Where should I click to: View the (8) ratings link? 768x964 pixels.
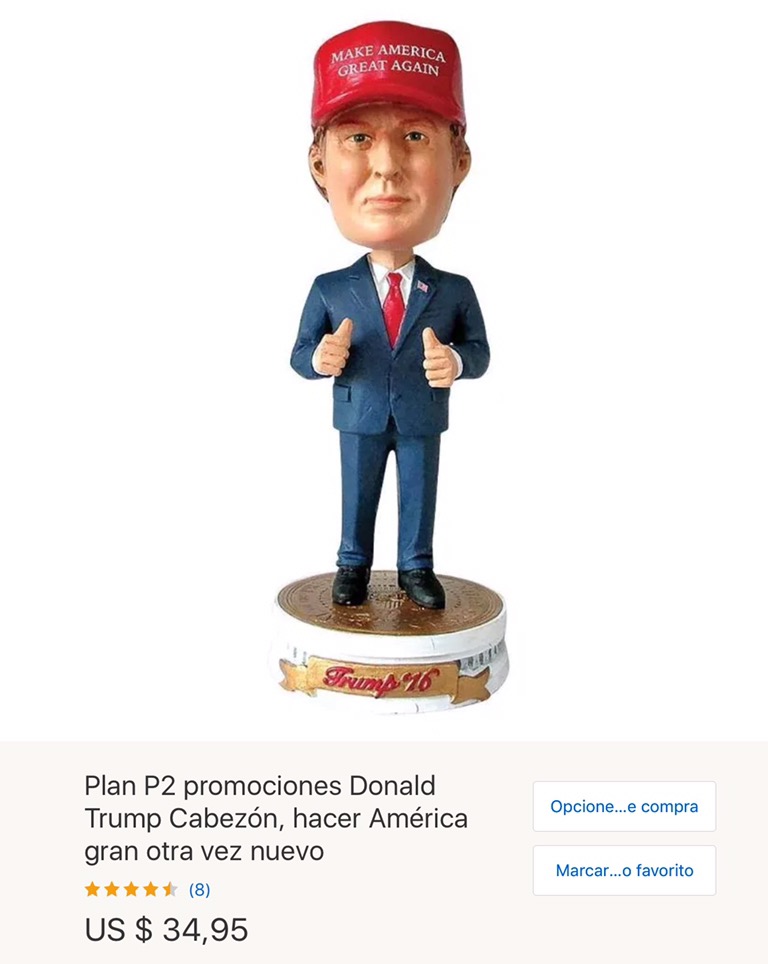(x=199, y=889)
